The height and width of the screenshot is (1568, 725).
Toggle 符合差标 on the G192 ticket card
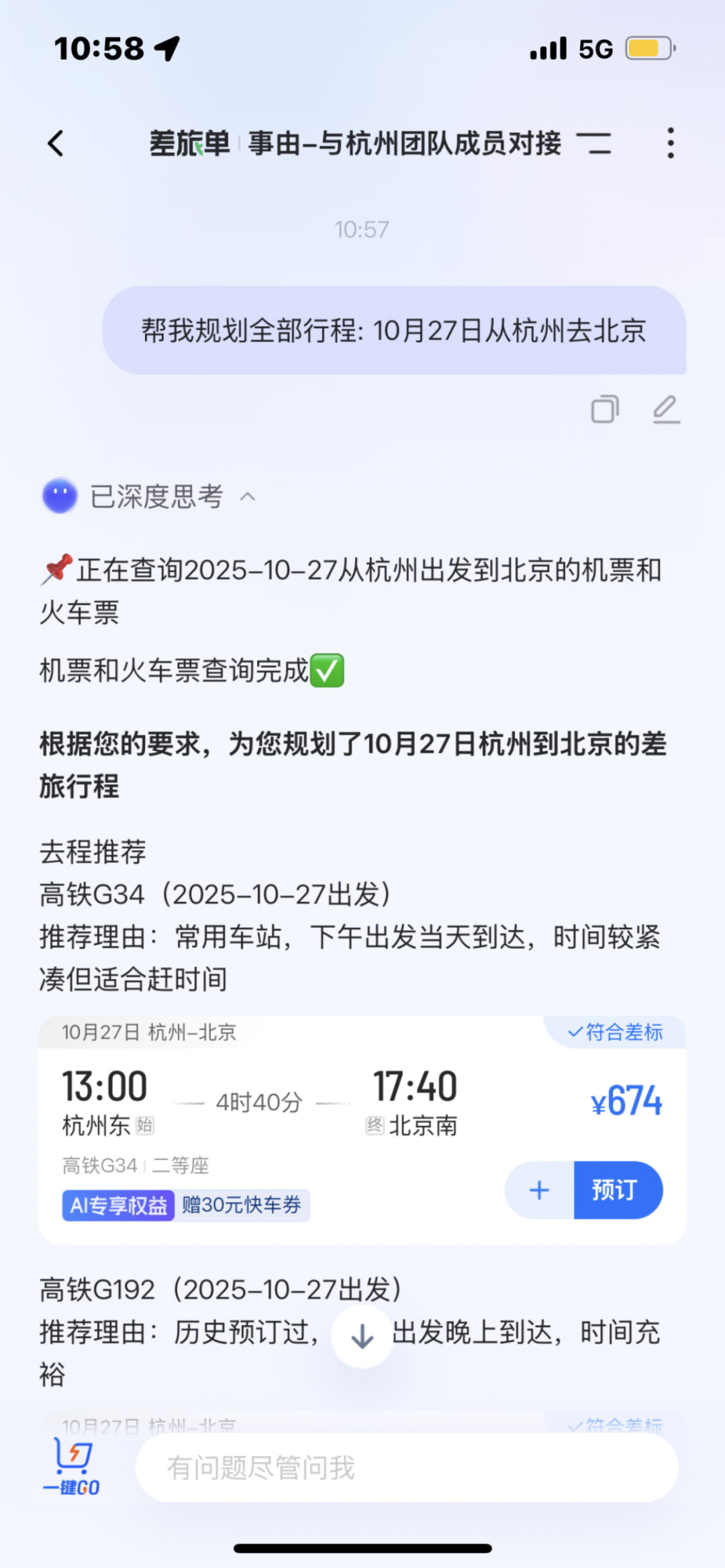[x=615, y=1425]
